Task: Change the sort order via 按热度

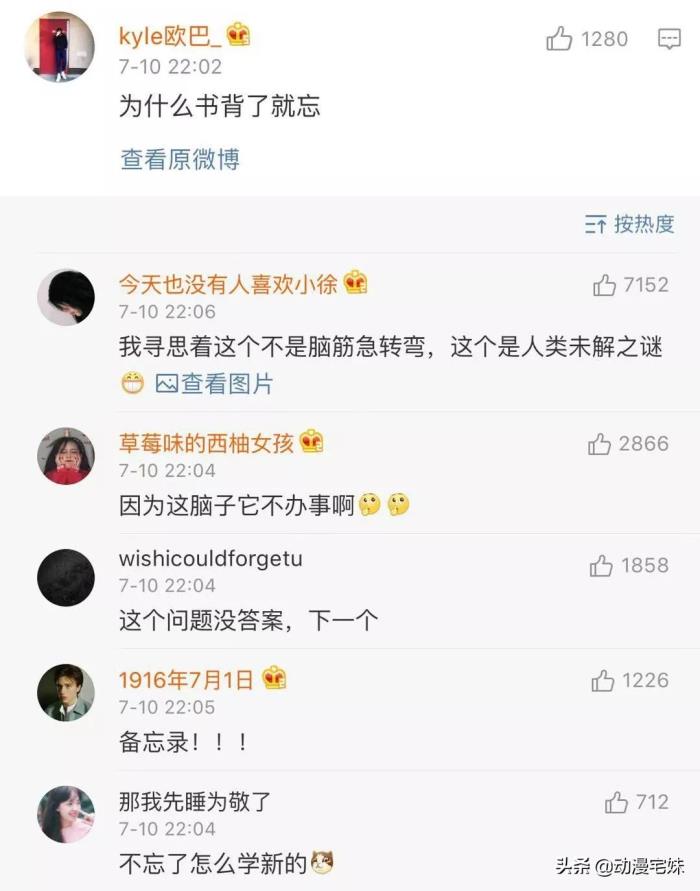Action: tap(630, 224)
